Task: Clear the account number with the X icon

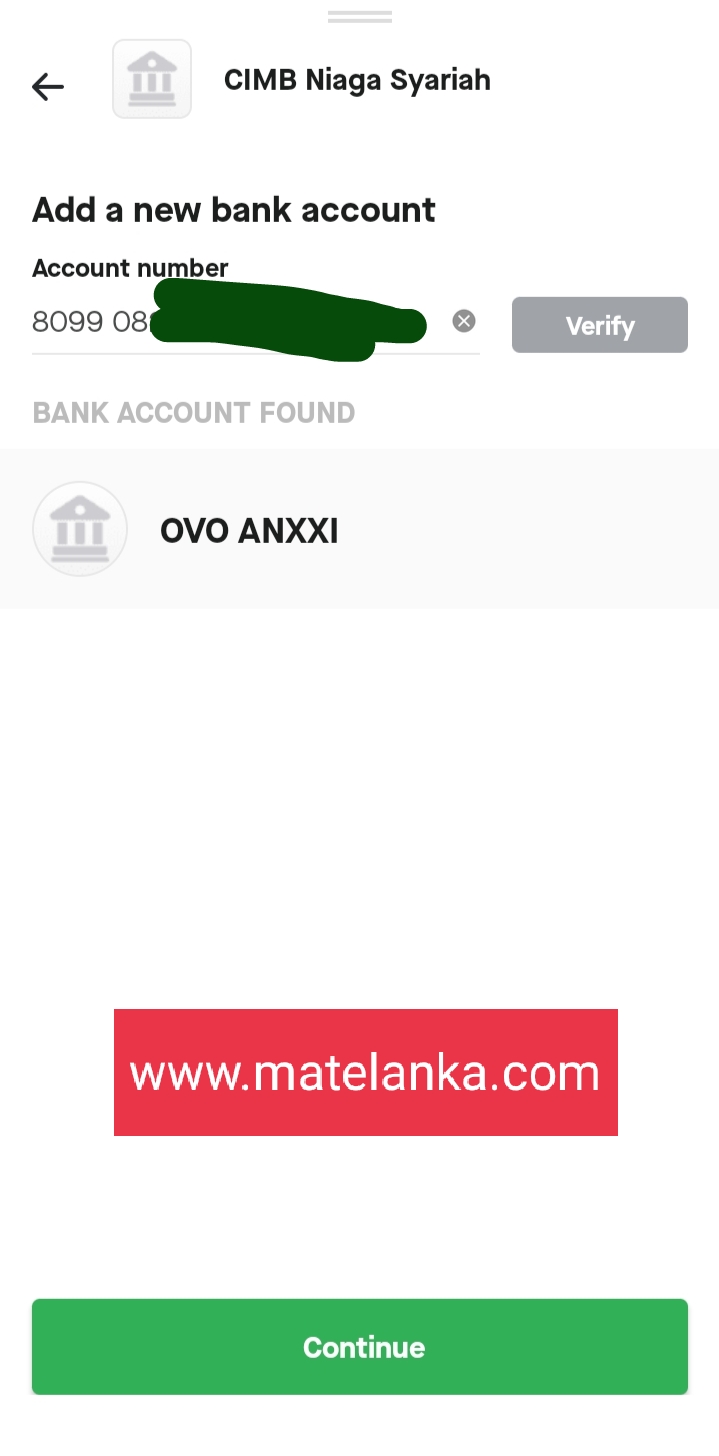Action: click(x=464, y=321)
